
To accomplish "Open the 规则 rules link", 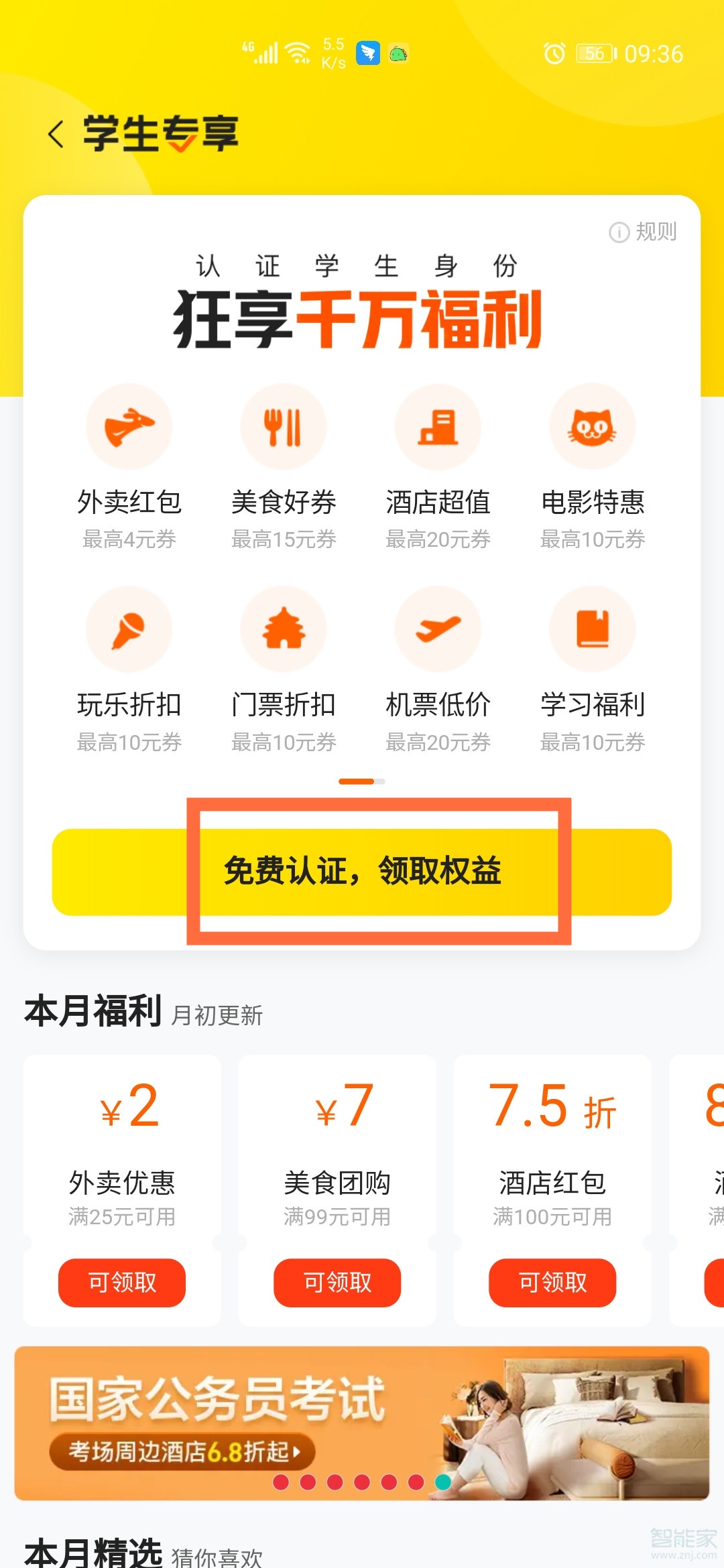I will coord(658,233).
